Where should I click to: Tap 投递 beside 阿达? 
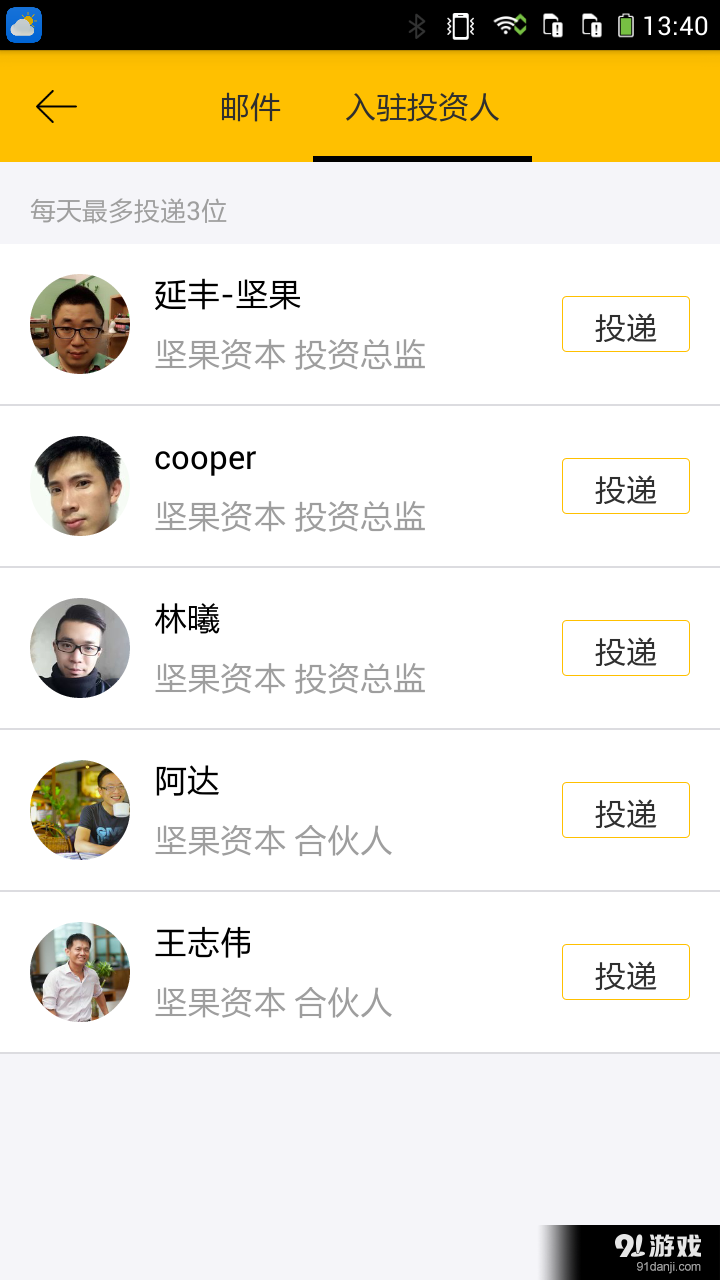(x=625, y=809)
